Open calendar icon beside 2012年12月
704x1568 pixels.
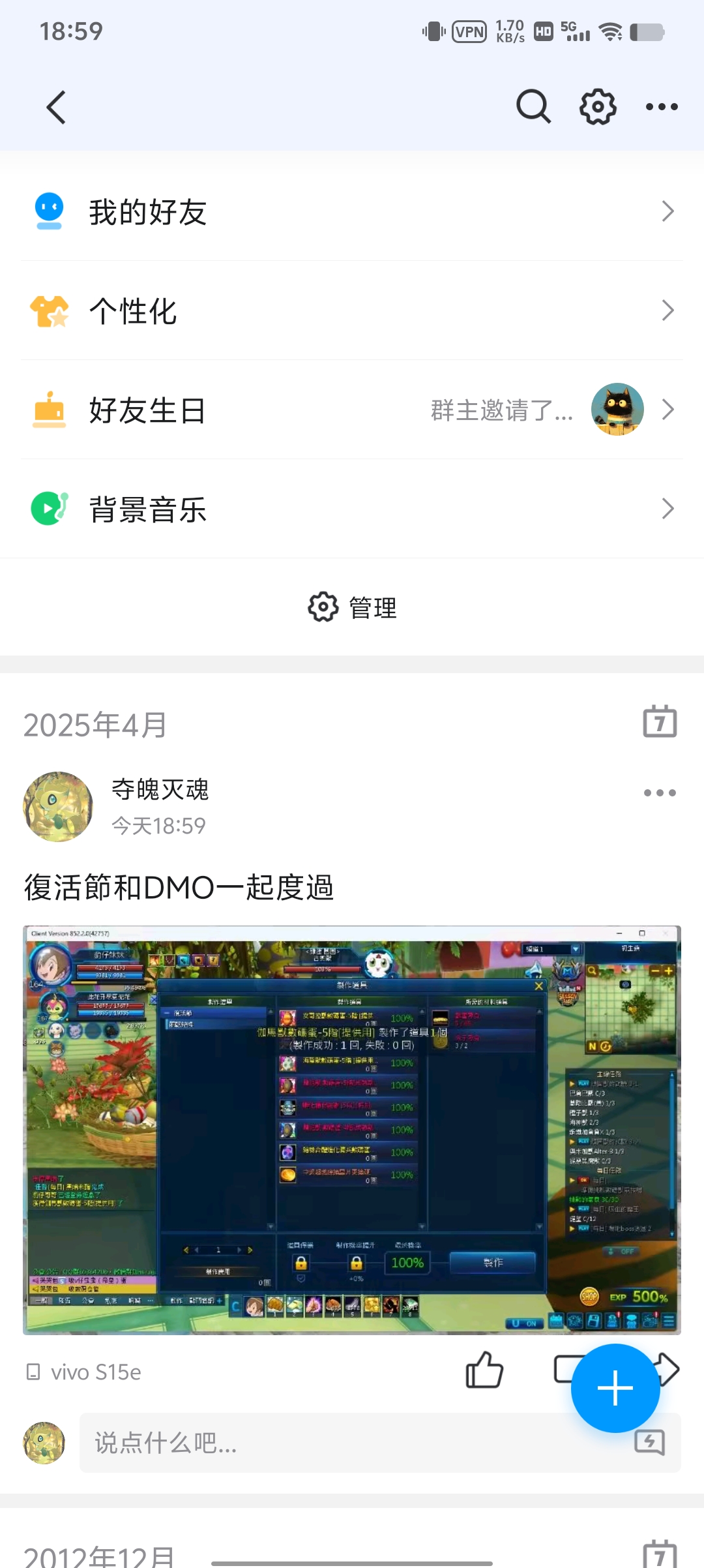pos(660,1554)
